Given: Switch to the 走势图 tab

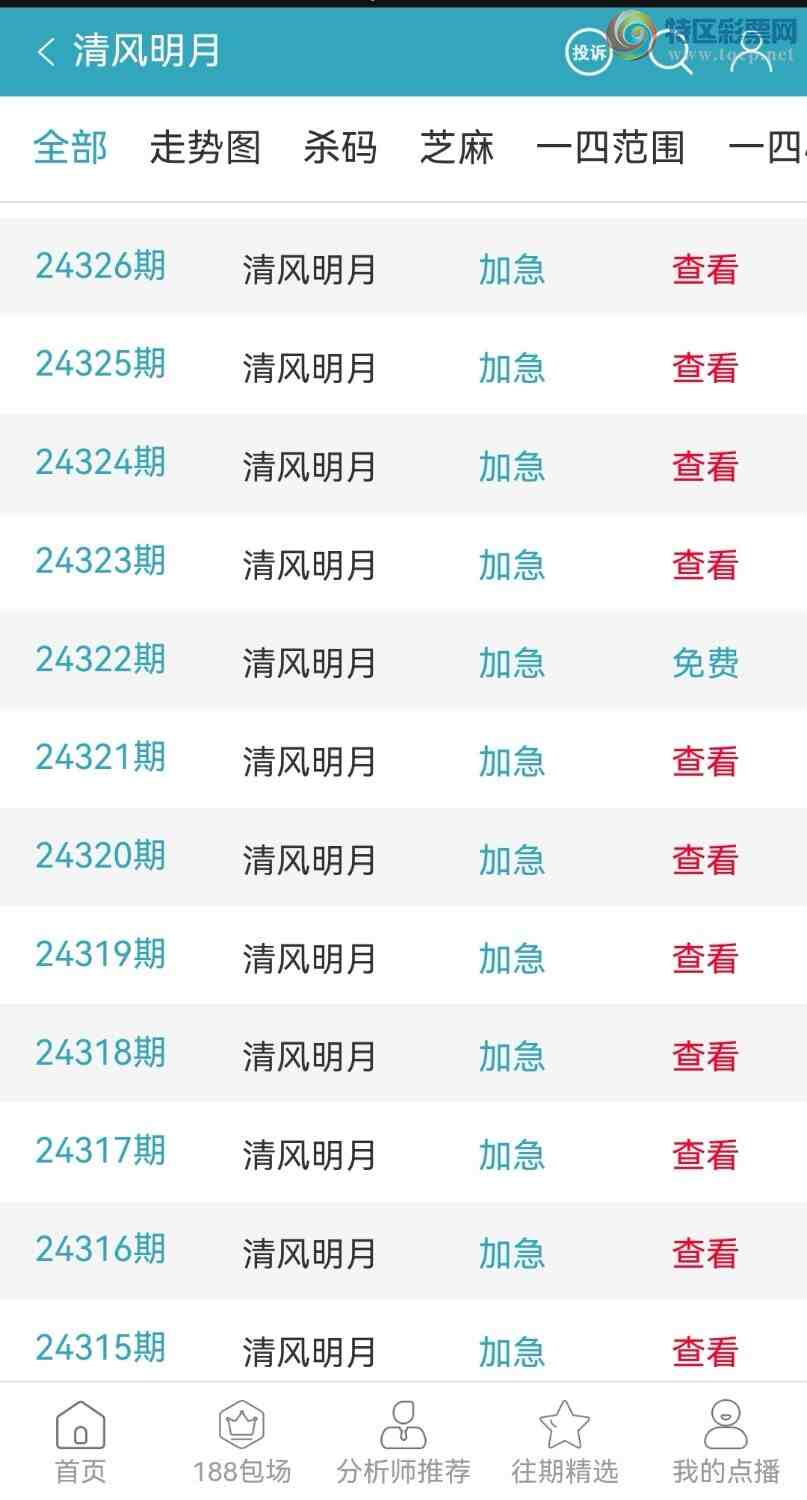Looking at the screenshot, I should [205, 148].
